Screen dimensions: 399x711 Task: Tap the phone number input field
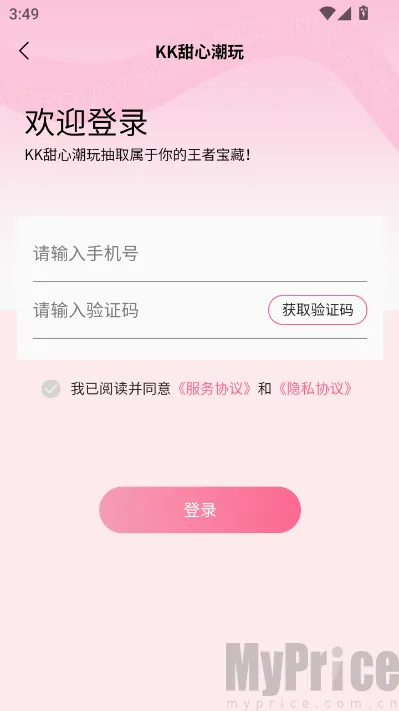[200, 253]
